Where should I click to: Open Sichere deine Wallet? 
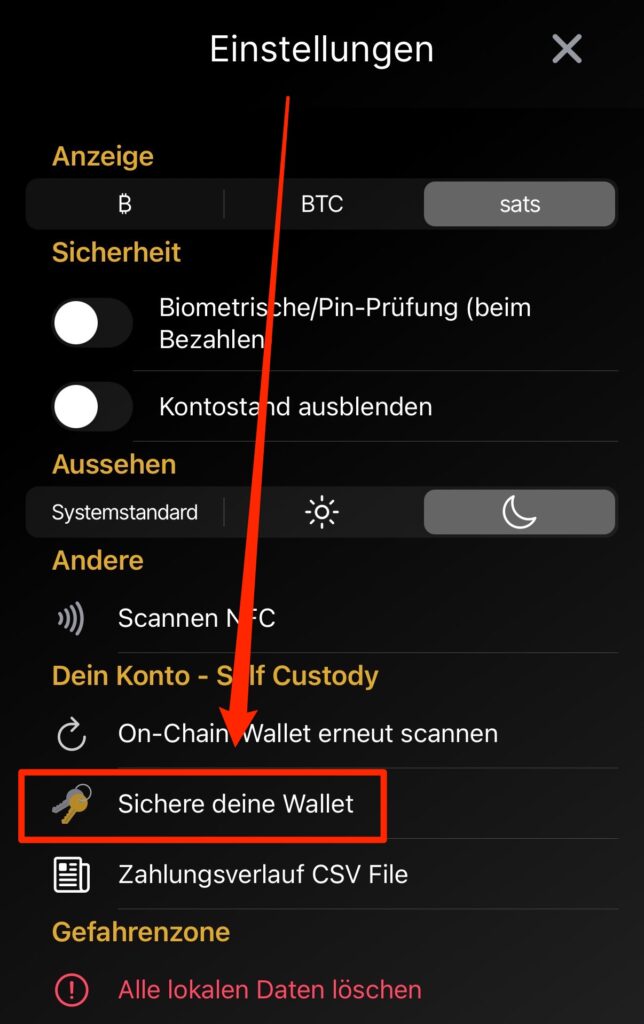235,804
